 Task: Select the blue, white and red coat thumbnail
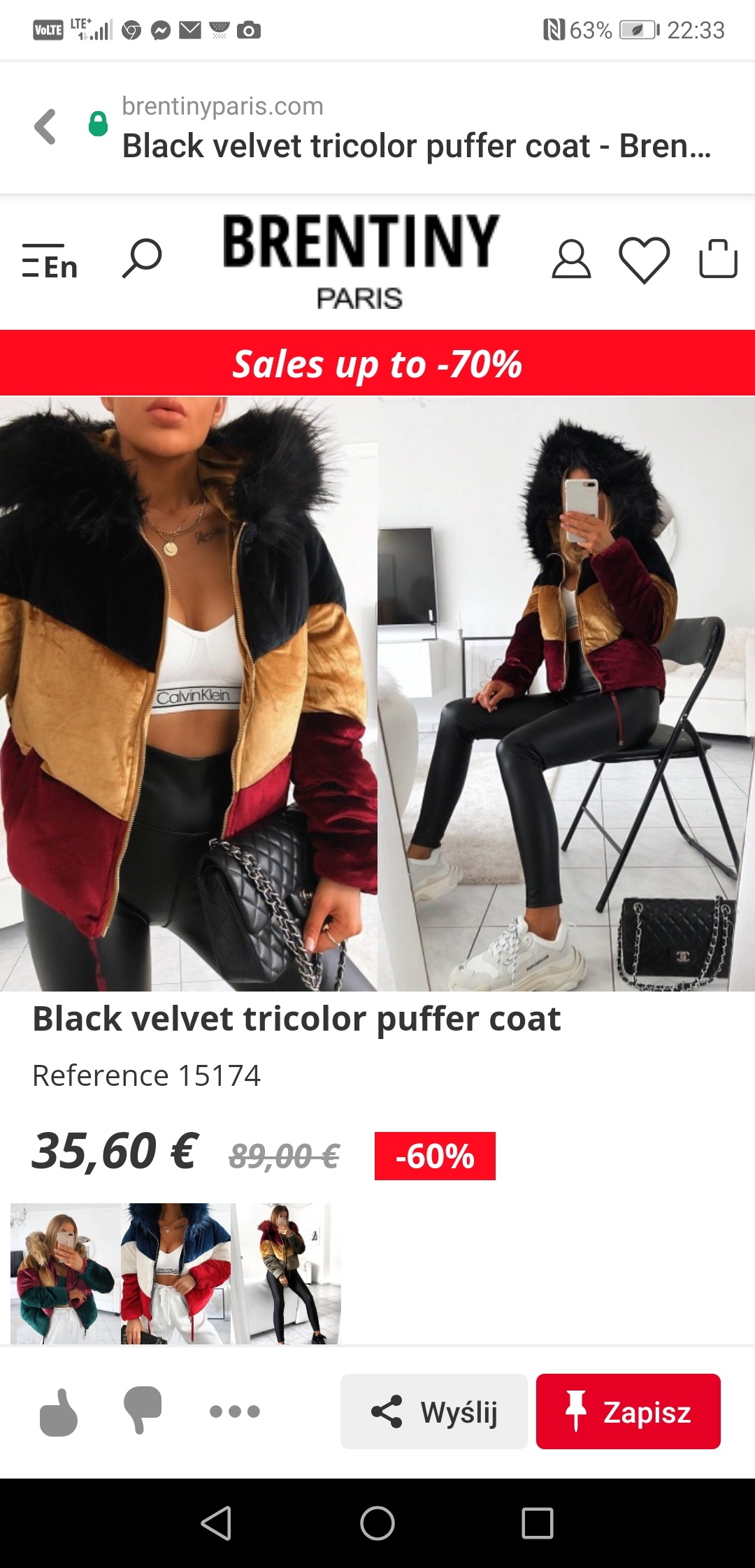pyautogui.click(x=175, y=1273)
